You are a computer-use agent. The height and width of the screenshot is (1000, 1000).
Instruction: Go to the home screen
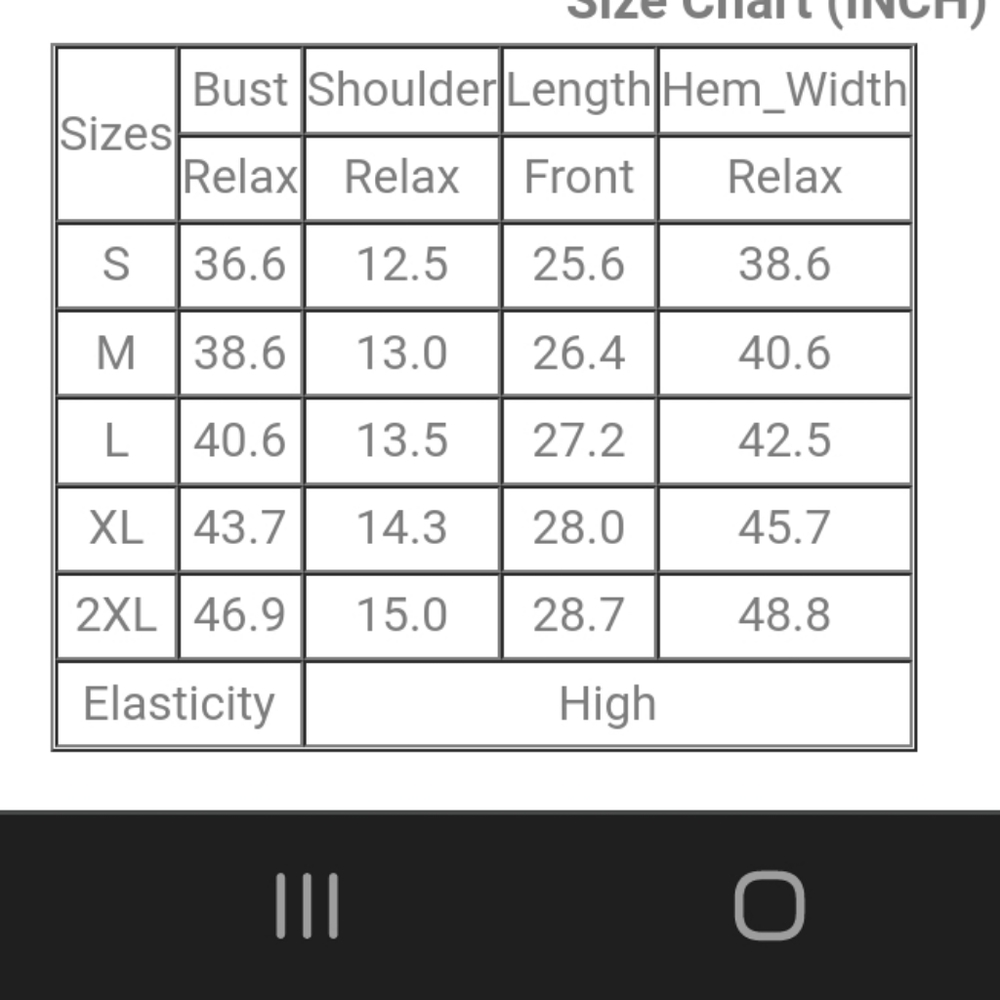point(769,906)
